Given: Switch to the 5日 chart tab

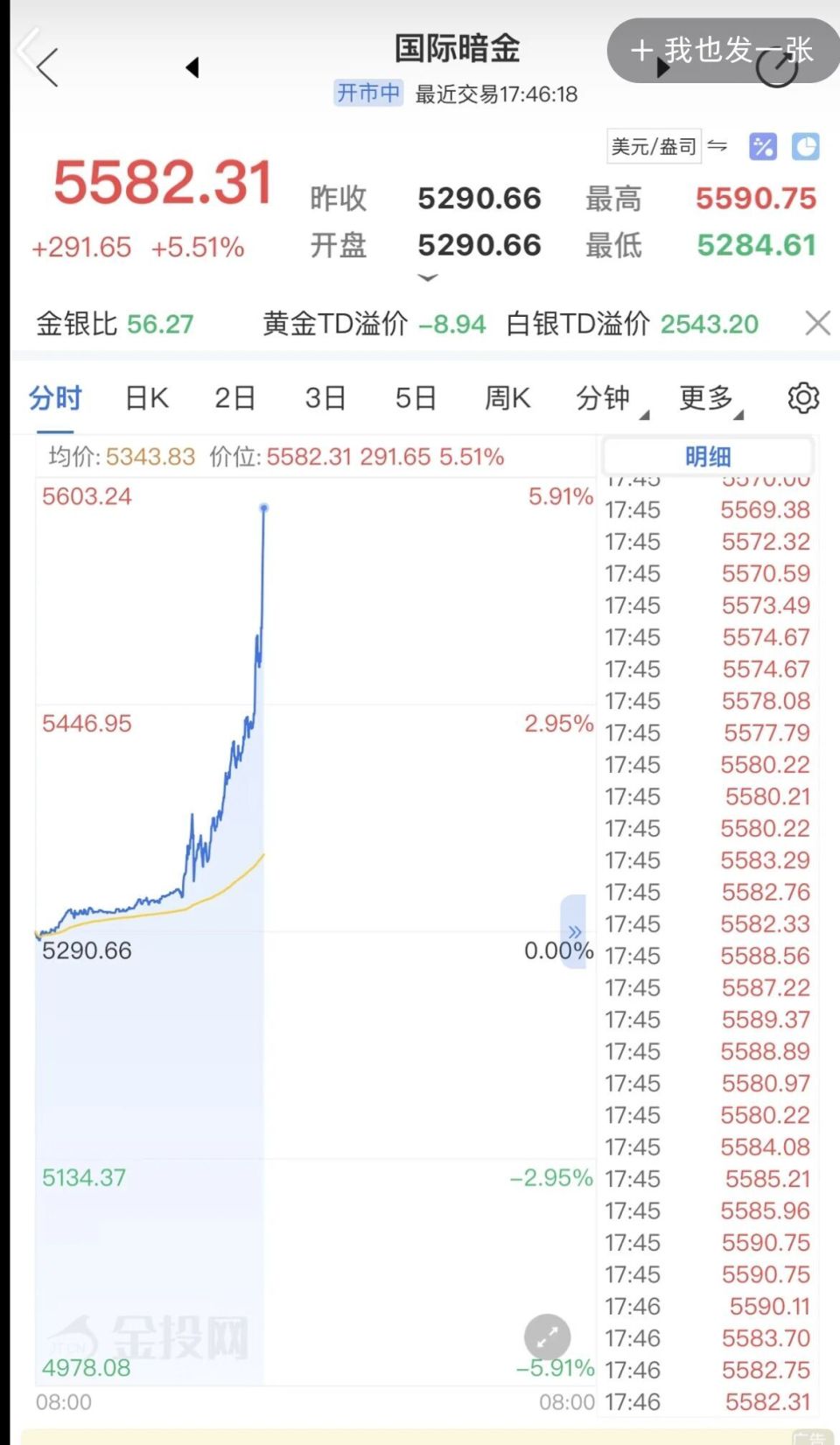Looking at the screenshot, I should pos(416,396).
